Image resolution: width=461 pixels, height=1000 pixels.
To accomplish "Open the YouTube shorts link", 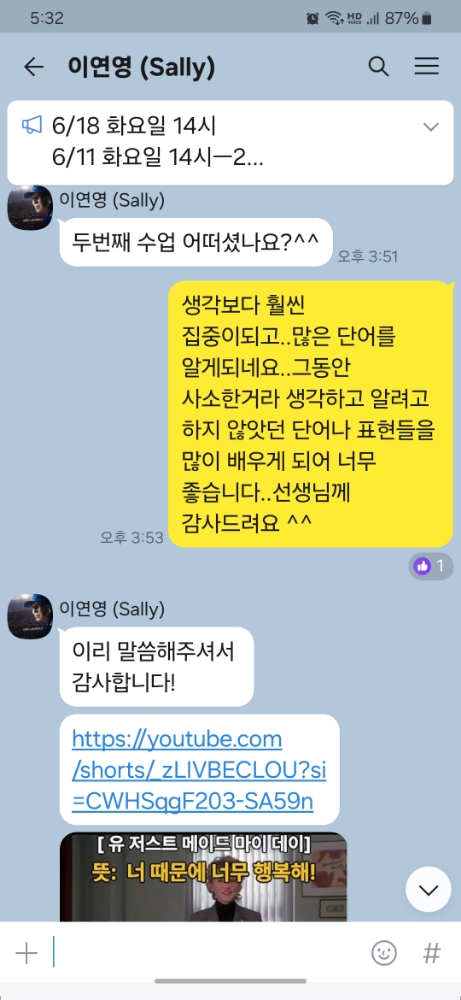I will (199, 770).
